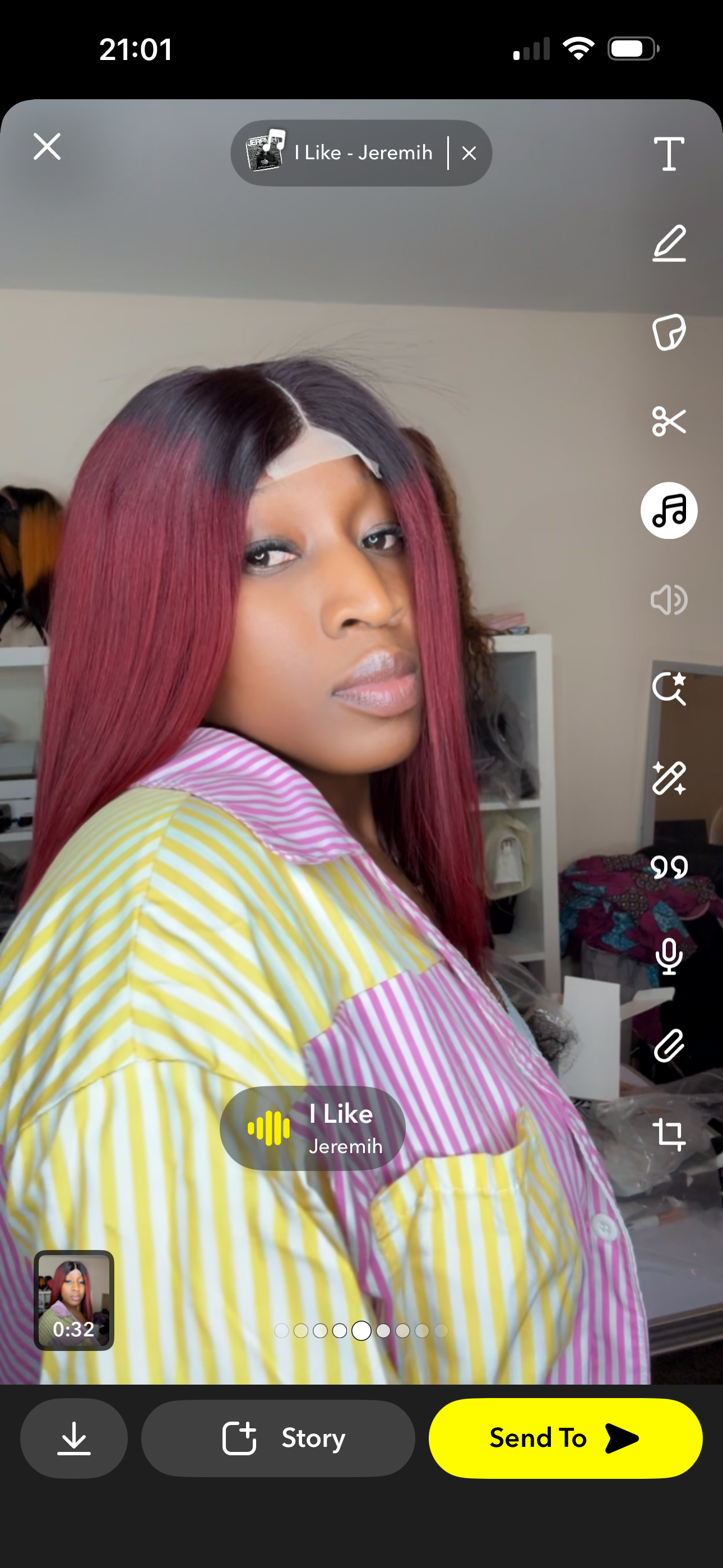723x1568 pixels.
Task: Tap the microphone voiceover tool
Action: coord(669,956)
